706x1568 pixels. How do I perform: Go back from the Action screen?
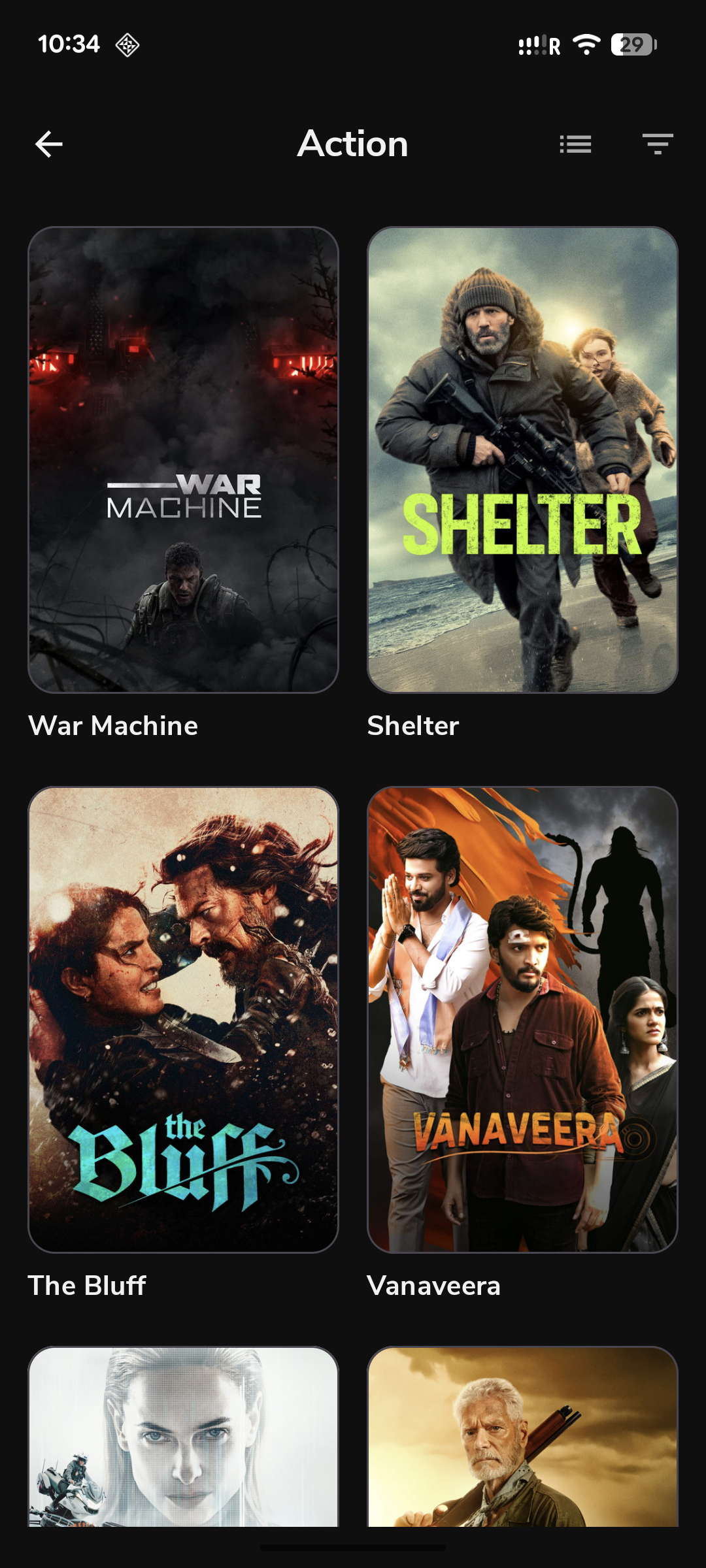pos(49,144)
